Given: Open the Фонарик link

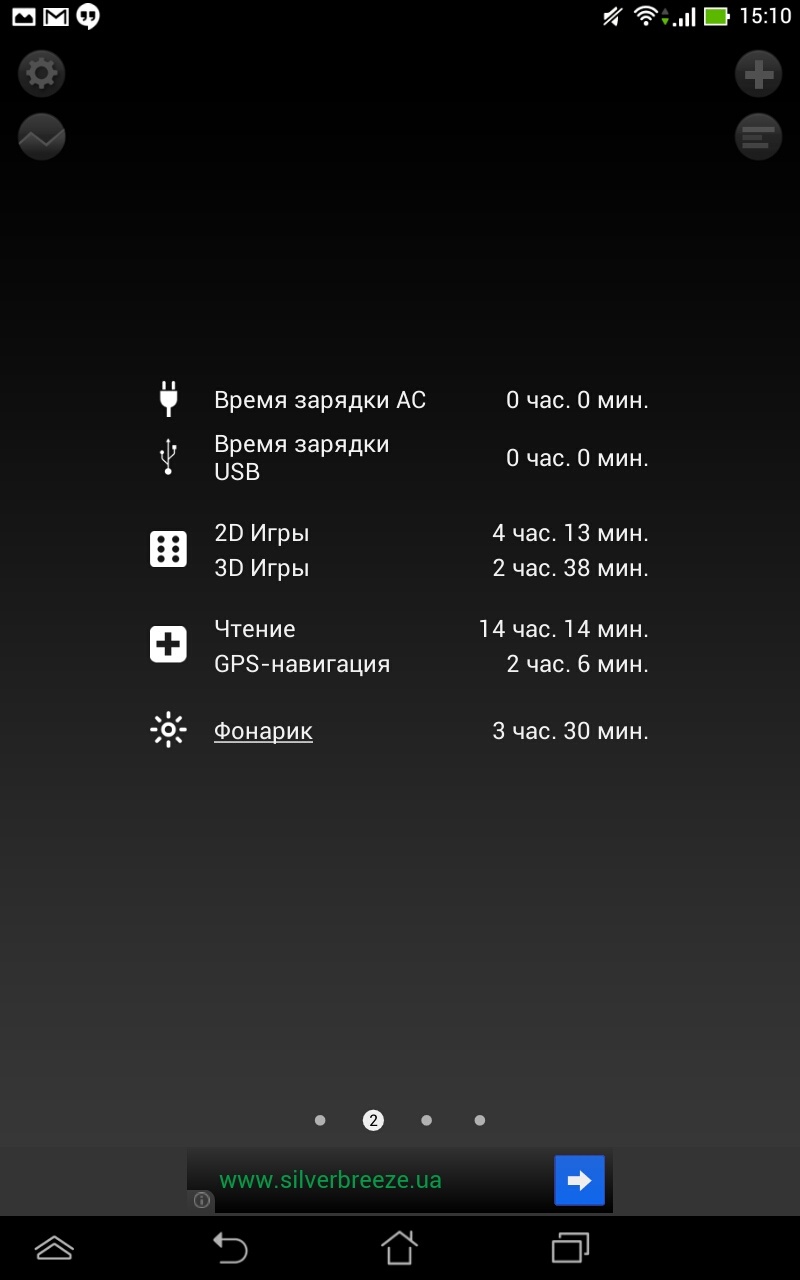Looking at the screenshot, I should coord(263,731).
